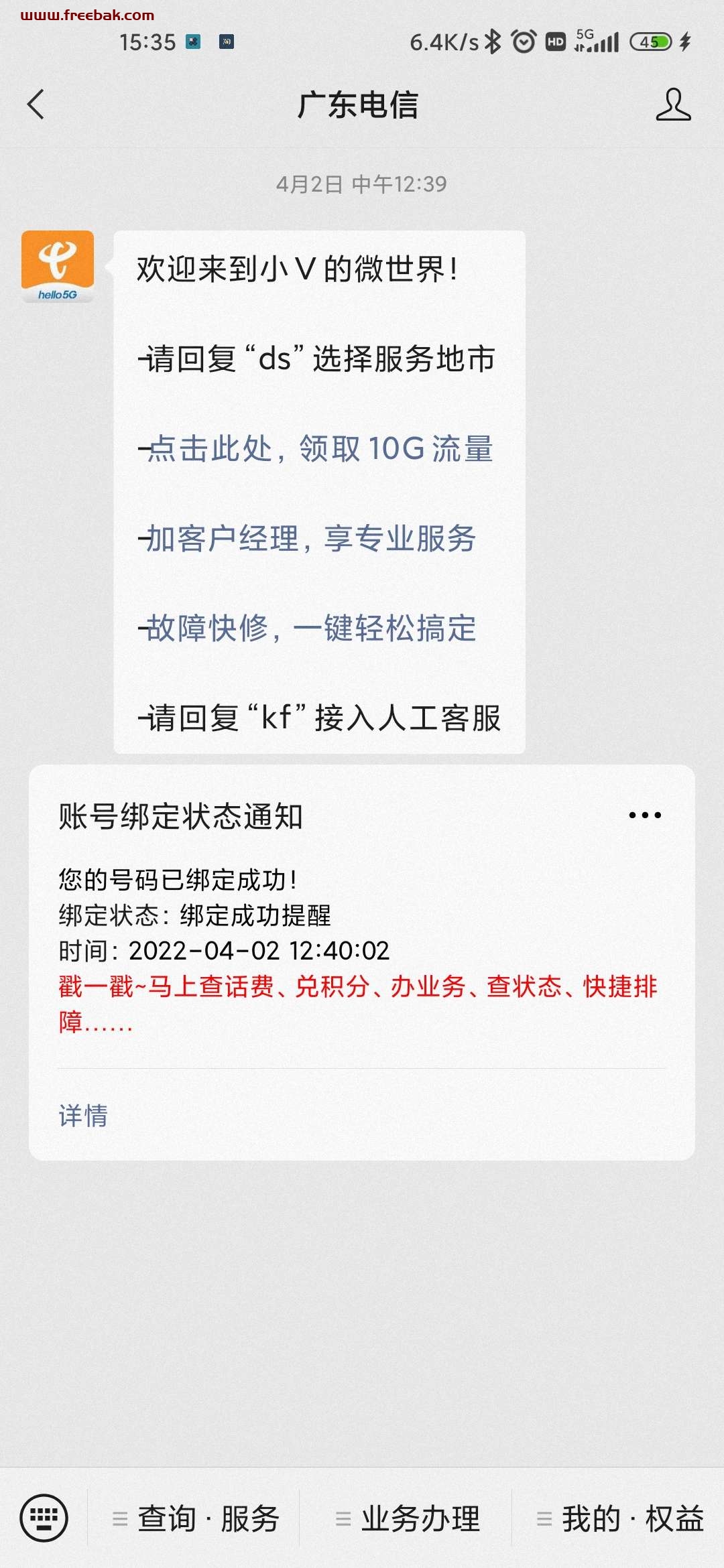Open the 故障快修，一键轻松搞定 link
This screenshot has height=1568, width=724.
point(312,628)
